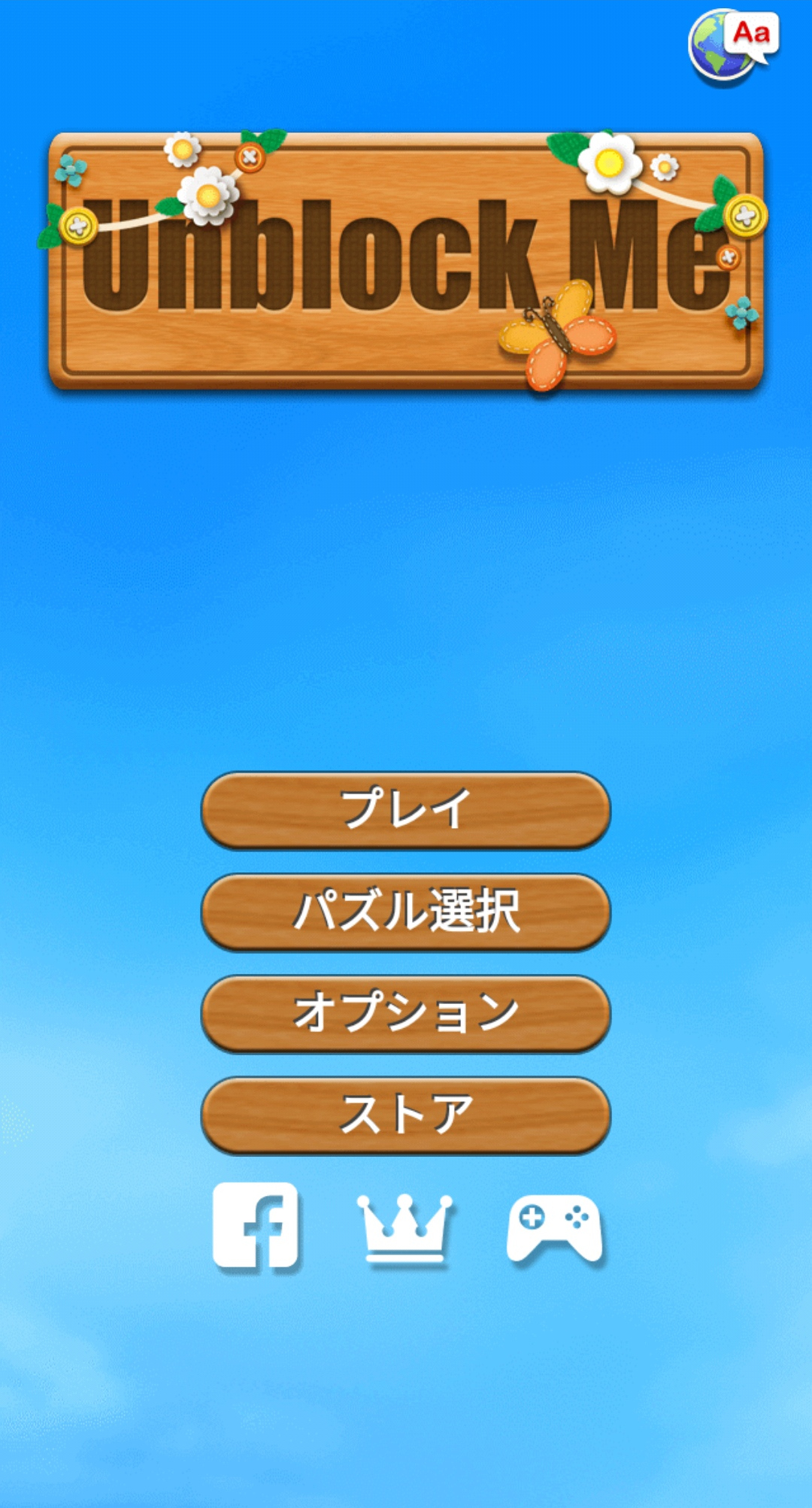Open the language selection globe icon
The height and width of the screenshot is (1508, 812).
tap(732, 45)
